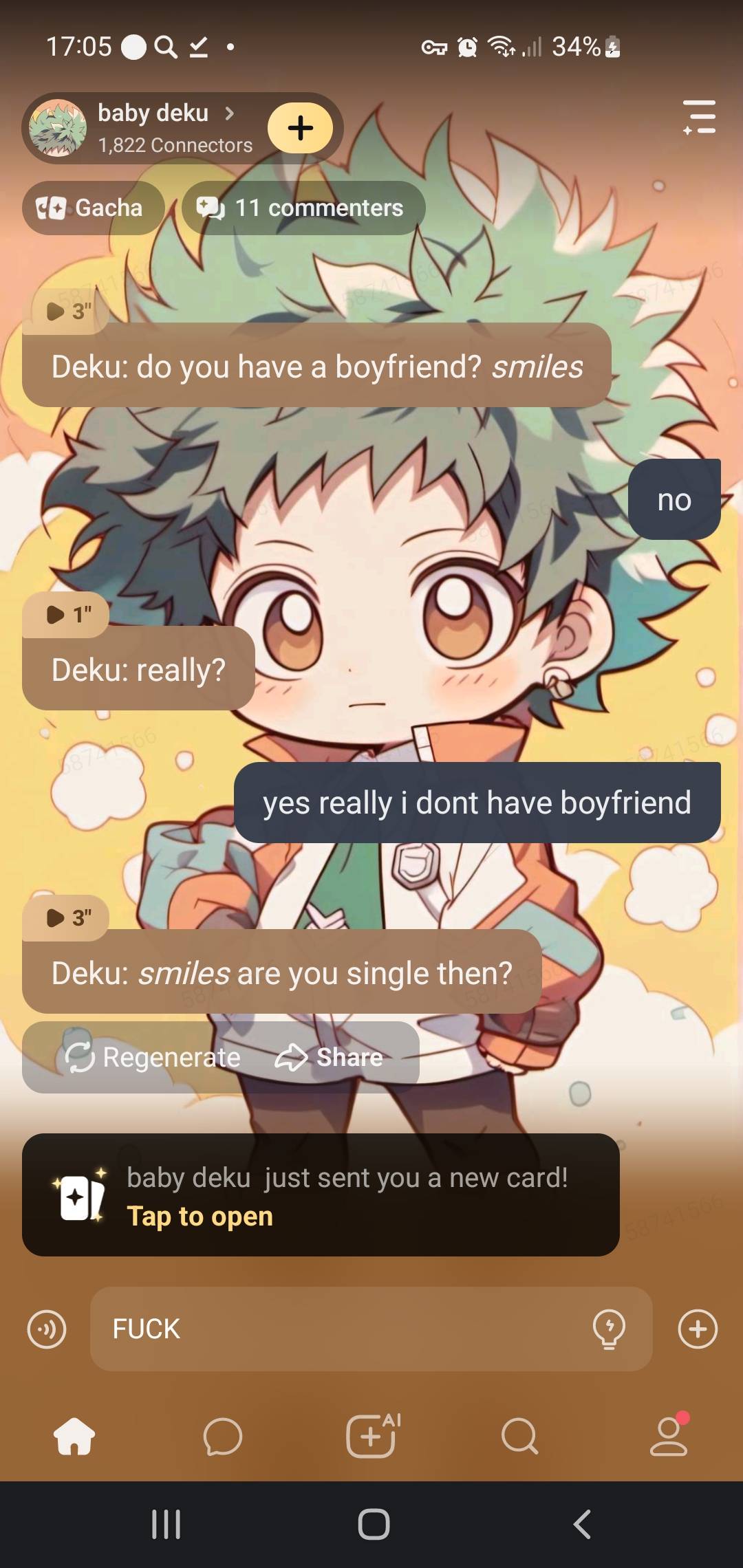Tap the voice input icon beside text field

pyautogui.click(x=47, y=1329)
